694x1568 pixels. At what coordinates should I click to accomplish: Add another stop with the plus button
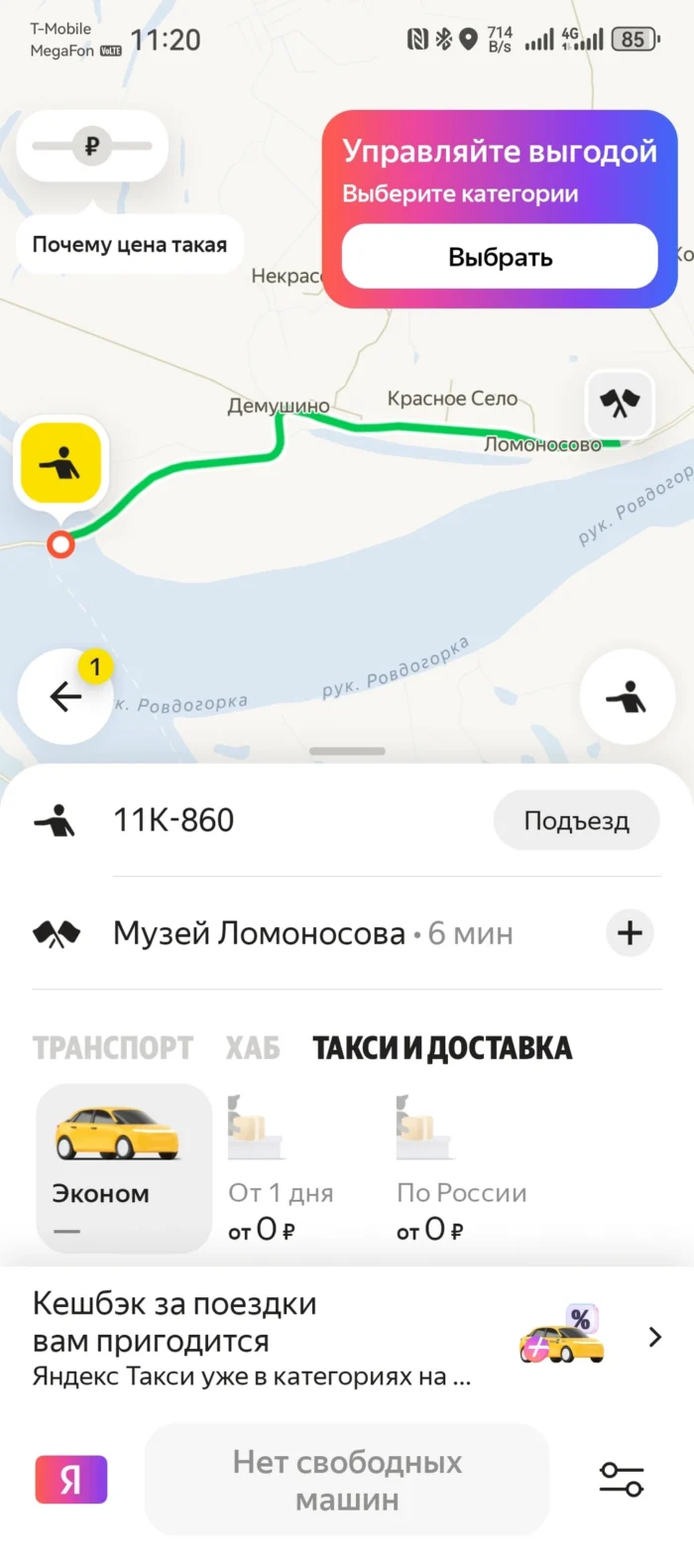(630, 933)
